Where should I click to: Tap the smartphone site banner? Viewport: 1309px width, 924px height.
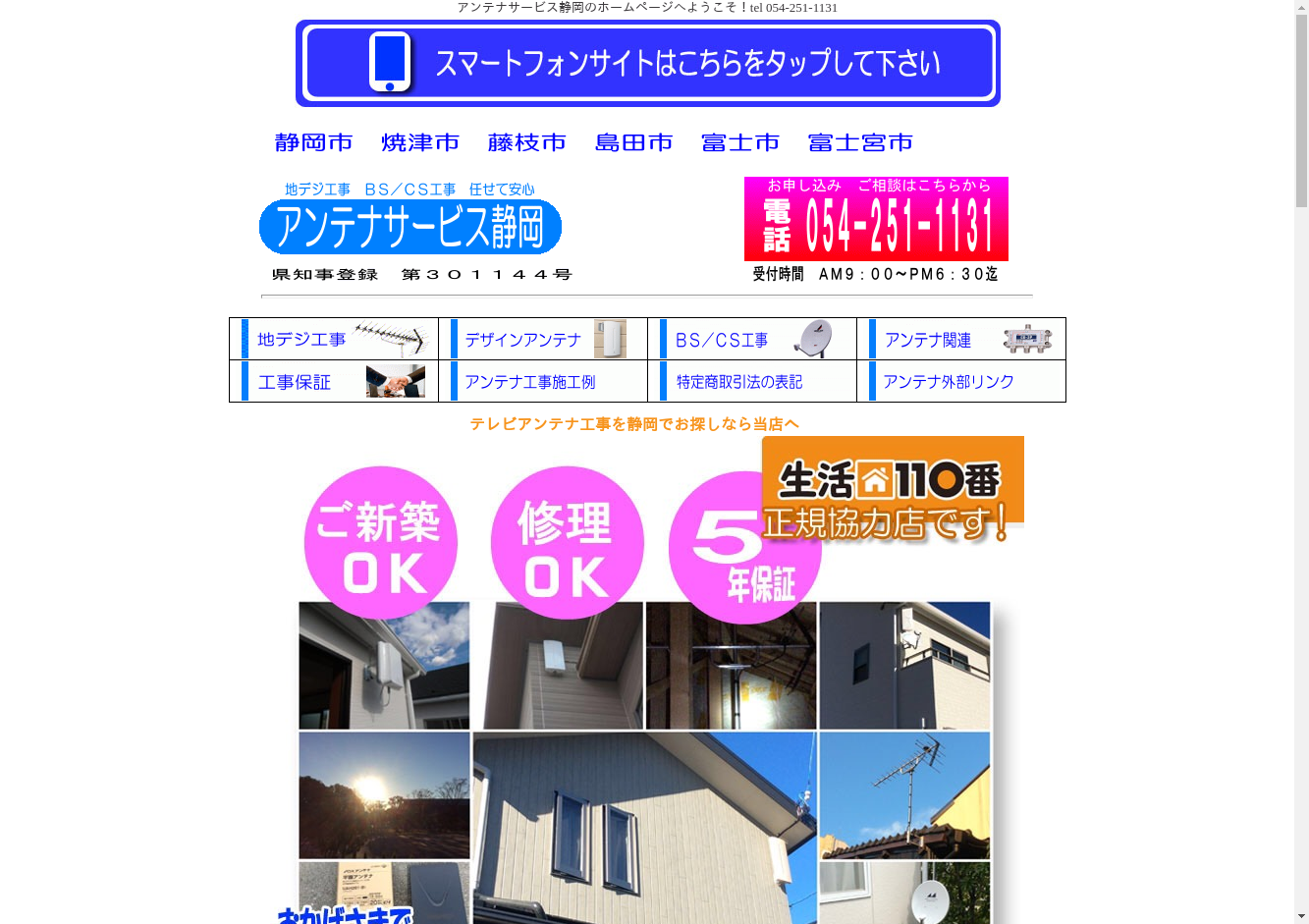click(647, 64)
